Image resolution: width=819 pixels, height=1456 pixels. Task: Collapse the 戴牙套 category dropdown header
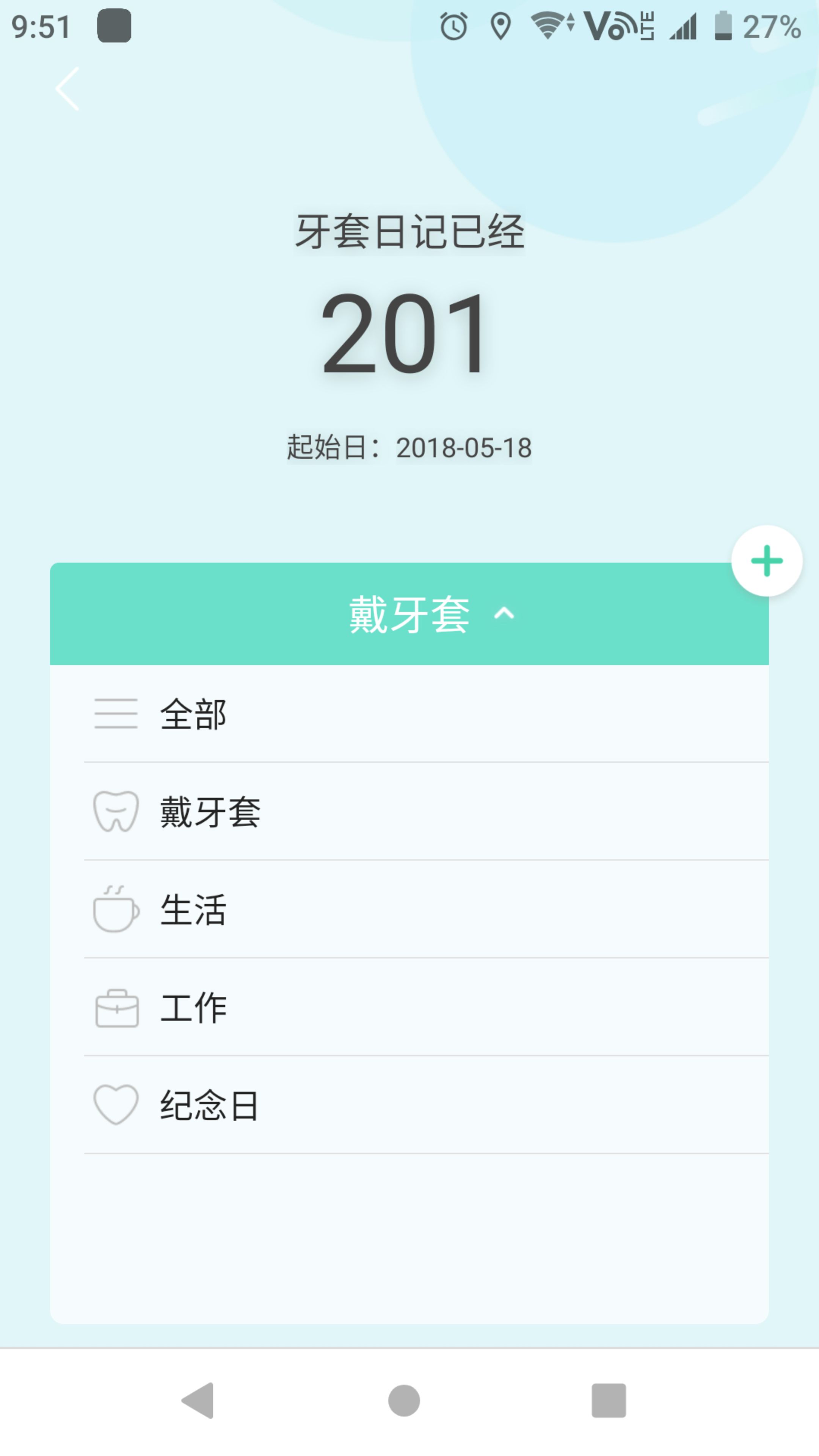[x=409, y=614]
